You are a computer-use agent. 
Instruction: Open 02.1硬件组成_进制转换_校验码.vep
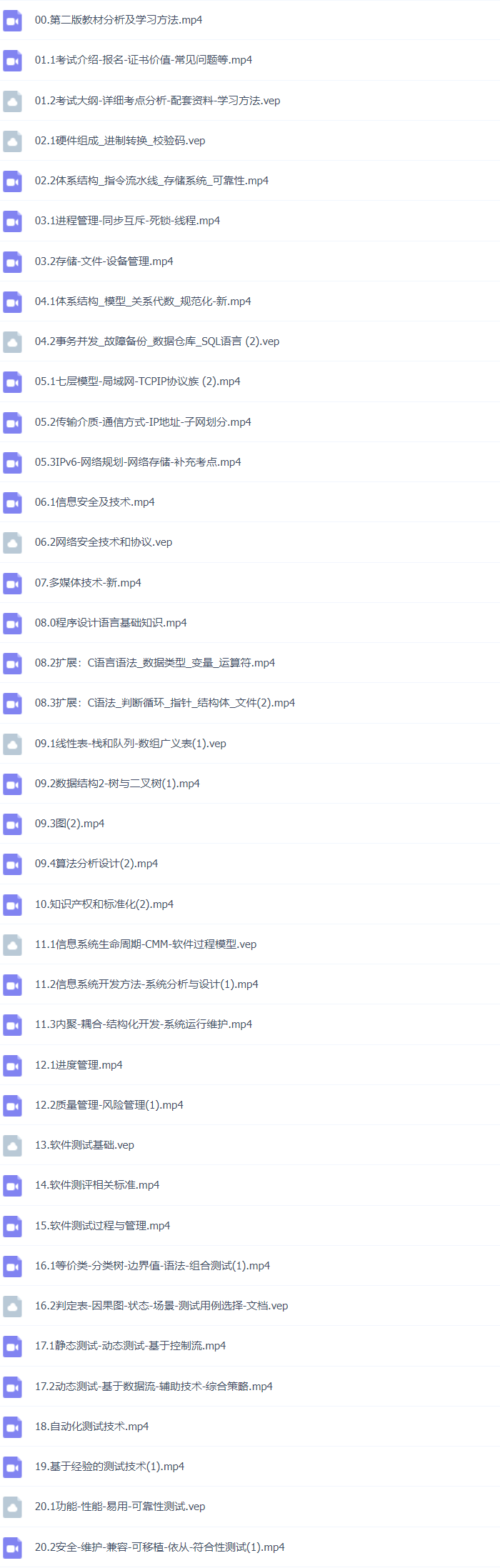click(x=120, y=141)
